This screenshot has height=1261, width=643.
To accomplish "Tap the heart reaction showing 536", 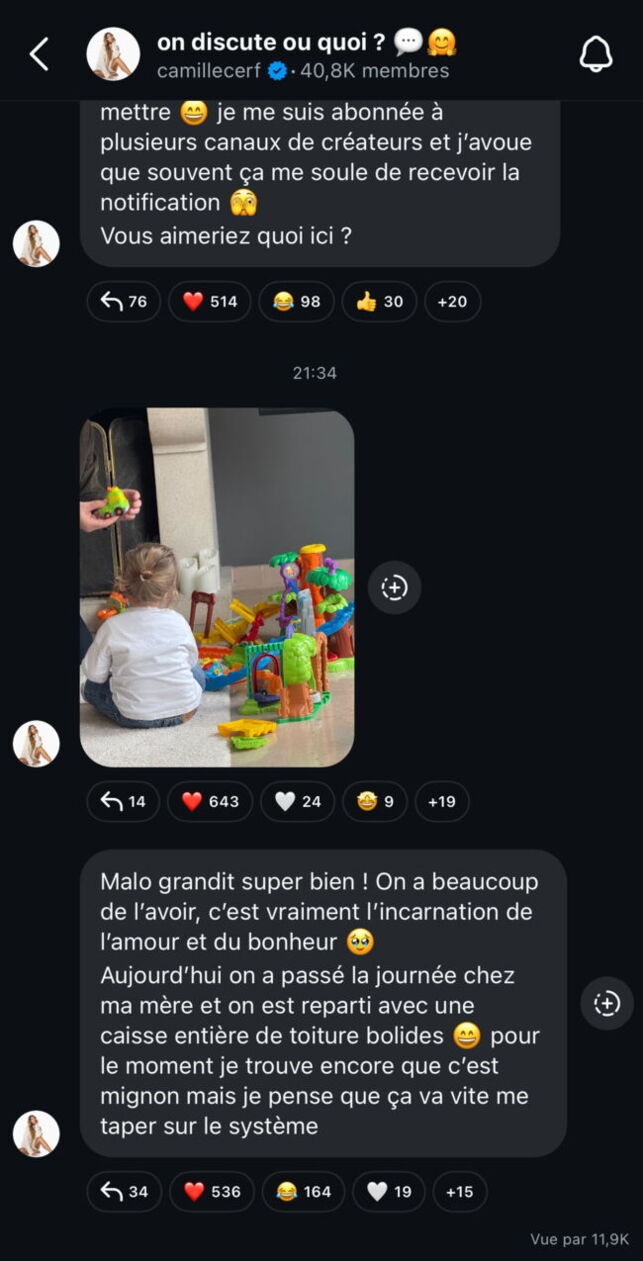I will (x=212, y=1191).
